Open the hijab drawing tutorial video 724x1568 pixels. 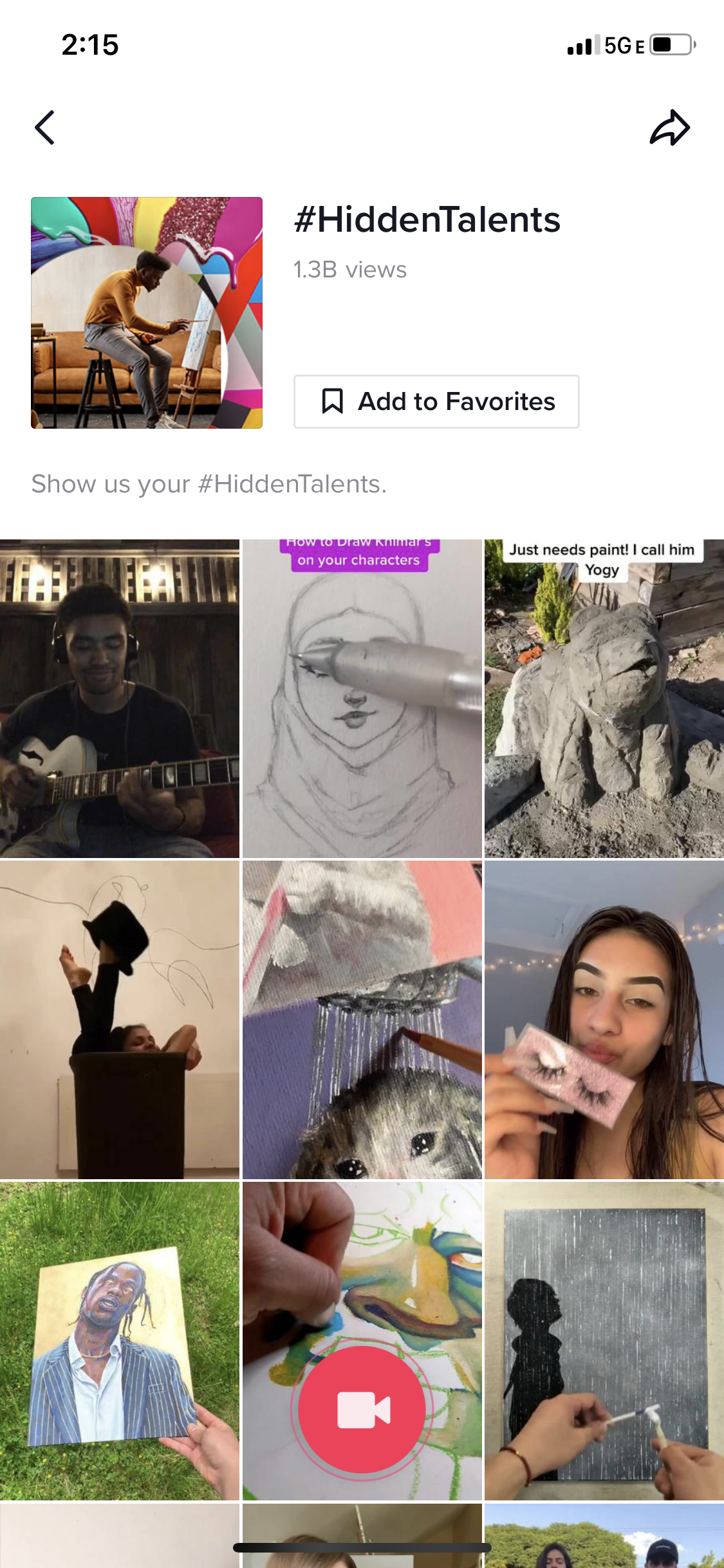coord(362,698)
